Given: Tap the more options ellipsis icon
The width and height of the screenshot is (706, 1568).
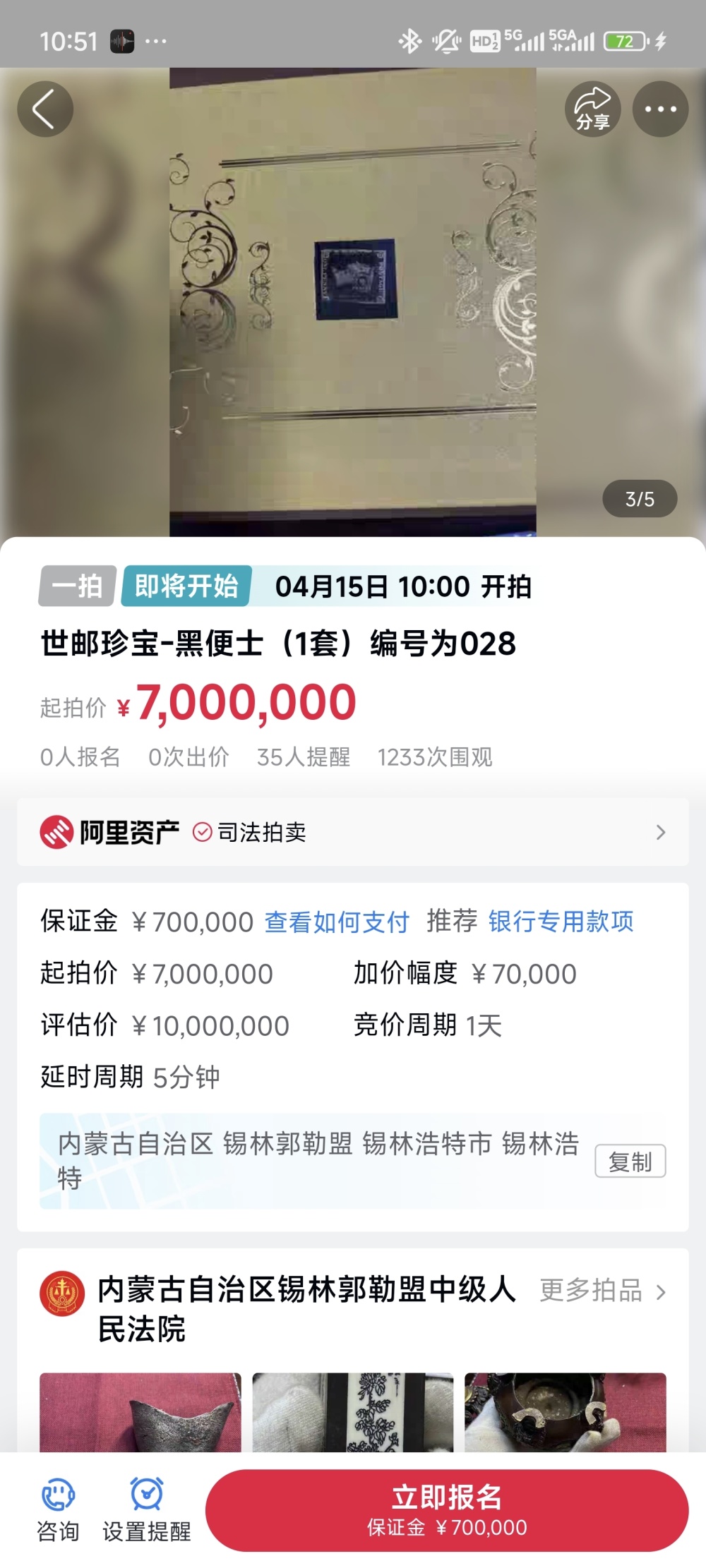Looking at the screenshot, I should point(659,109).
